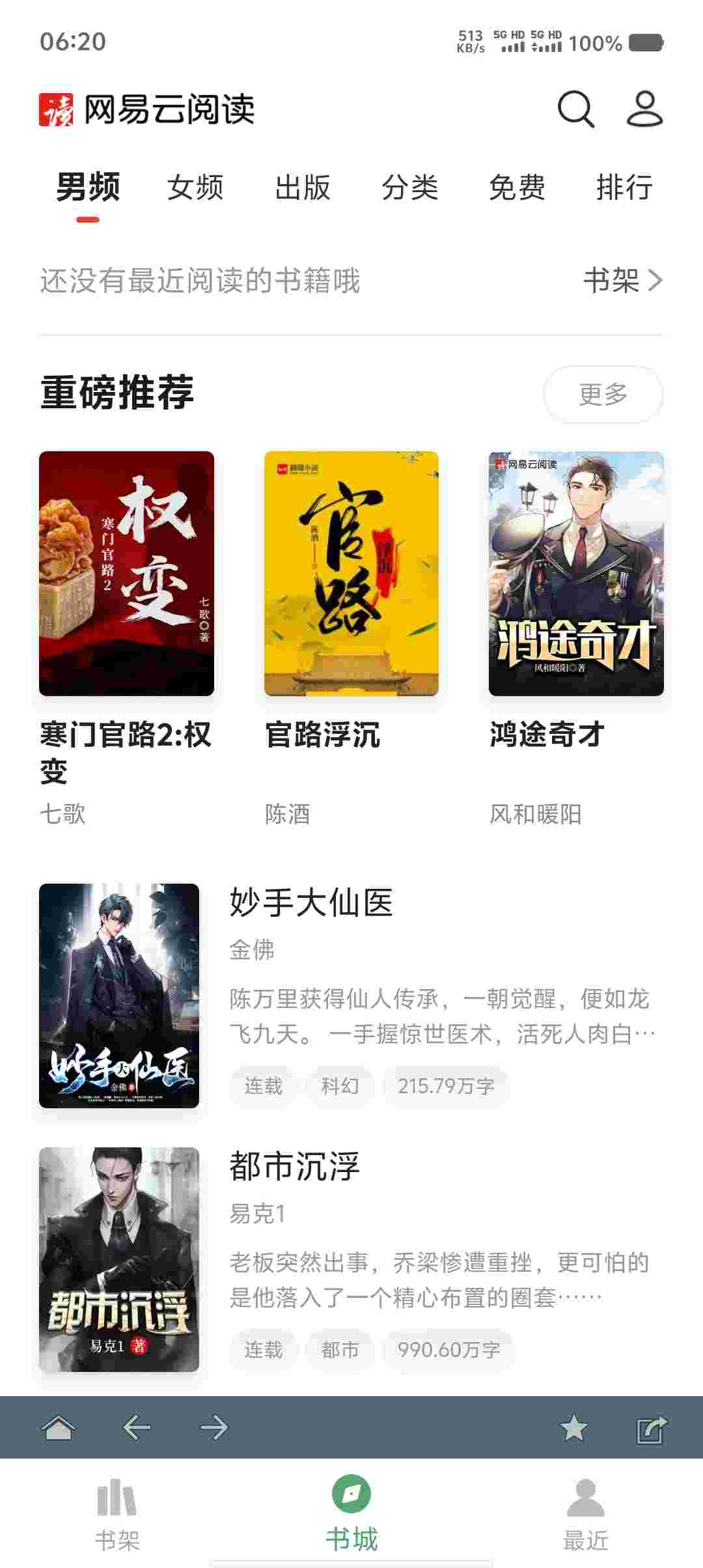Tap 更多 for more recommendations
The image size is (703, 1568).
[603, 394]
